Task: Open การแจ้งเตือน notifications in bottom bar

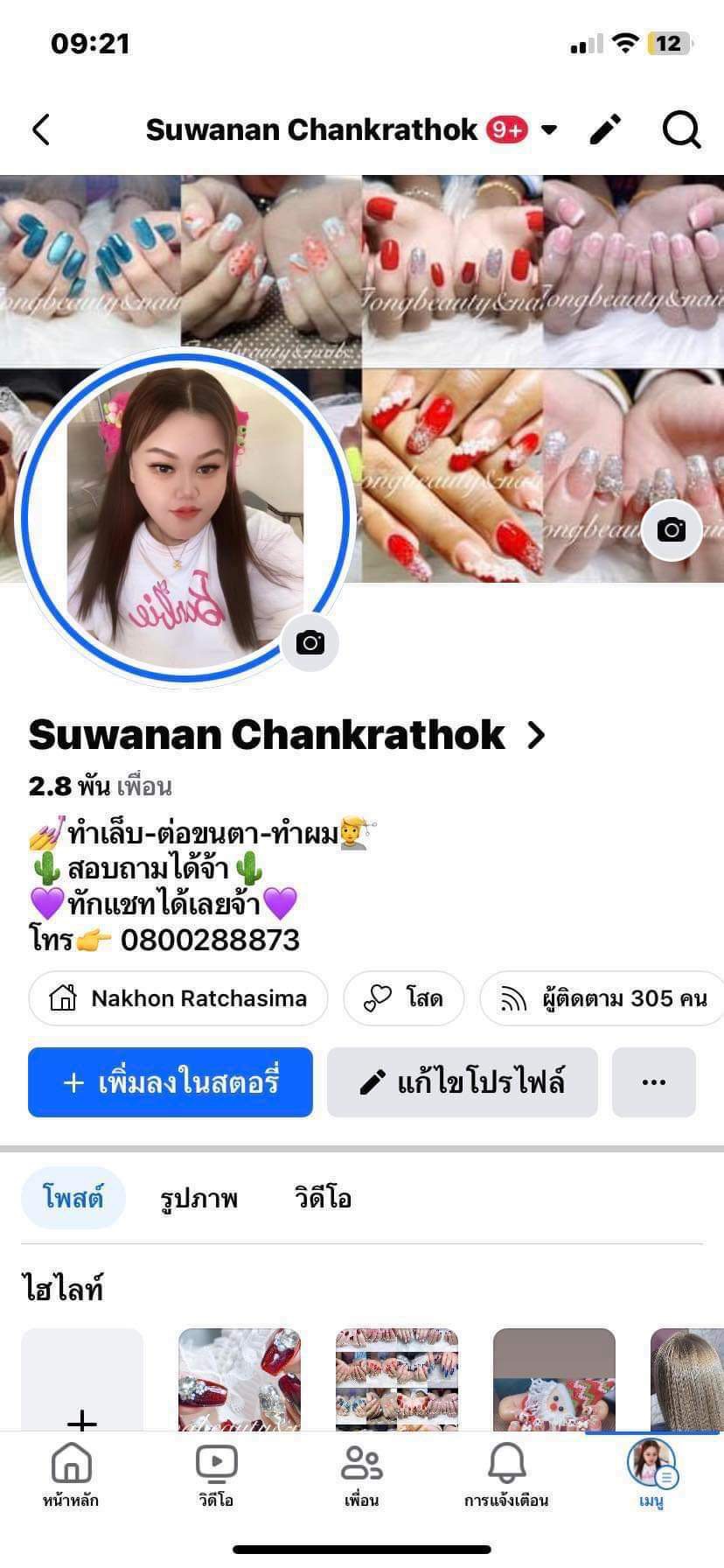Action: point(505,1474)
